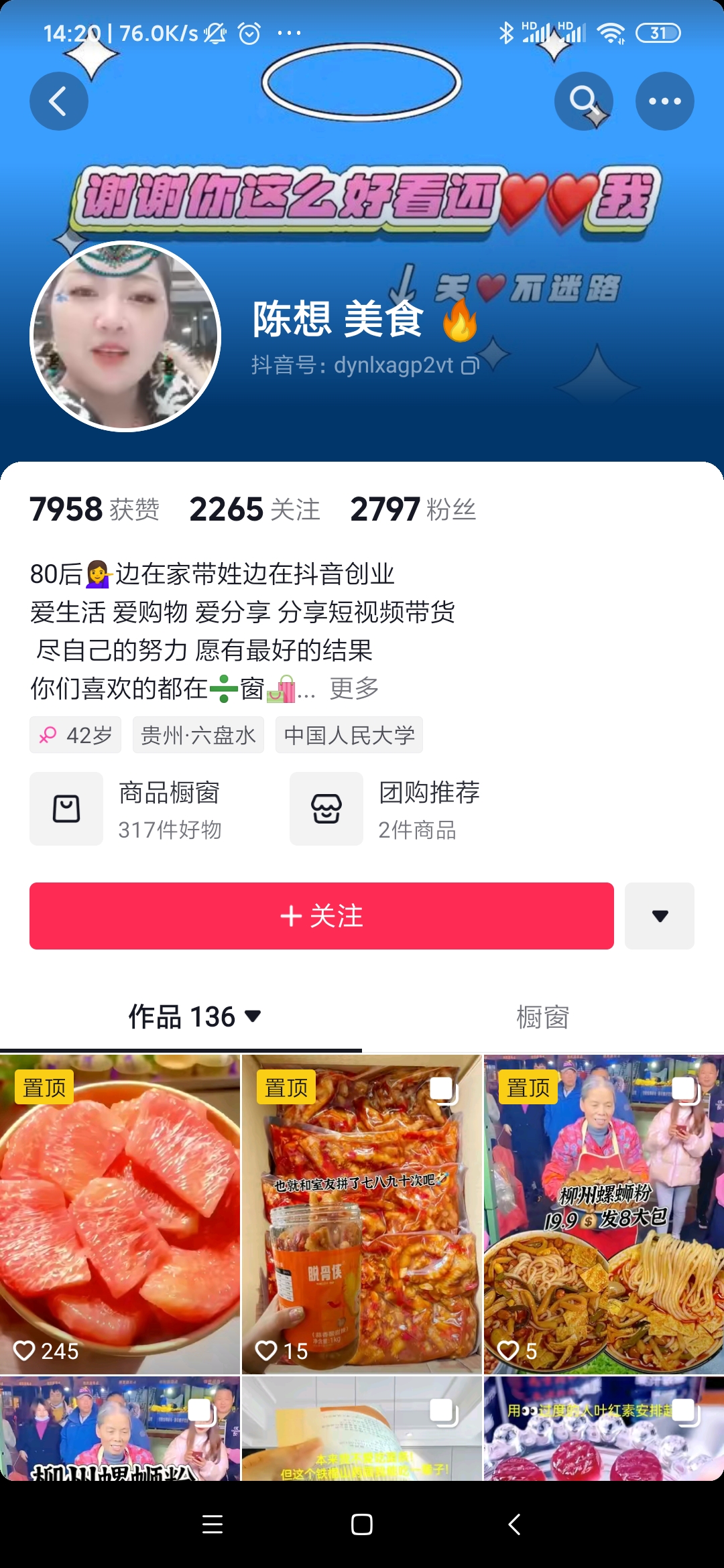Open the 2265 关注 following list
The height and width of the screenshot is (1568, 724).
[x=255, y=509]
